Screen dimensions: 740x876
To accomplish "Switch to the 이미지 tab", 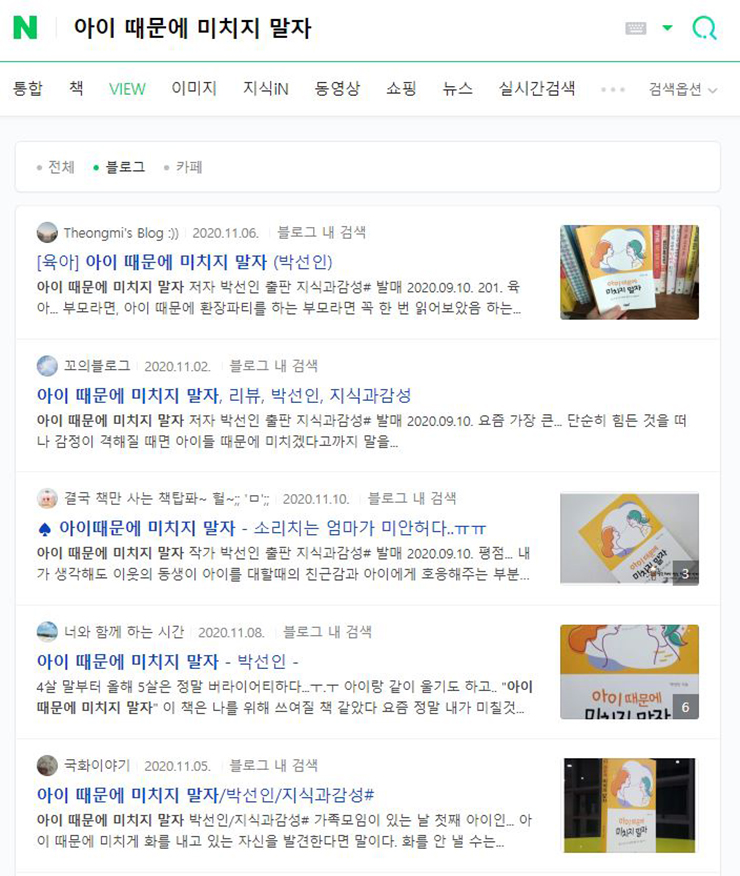I will tap(194, 88).
